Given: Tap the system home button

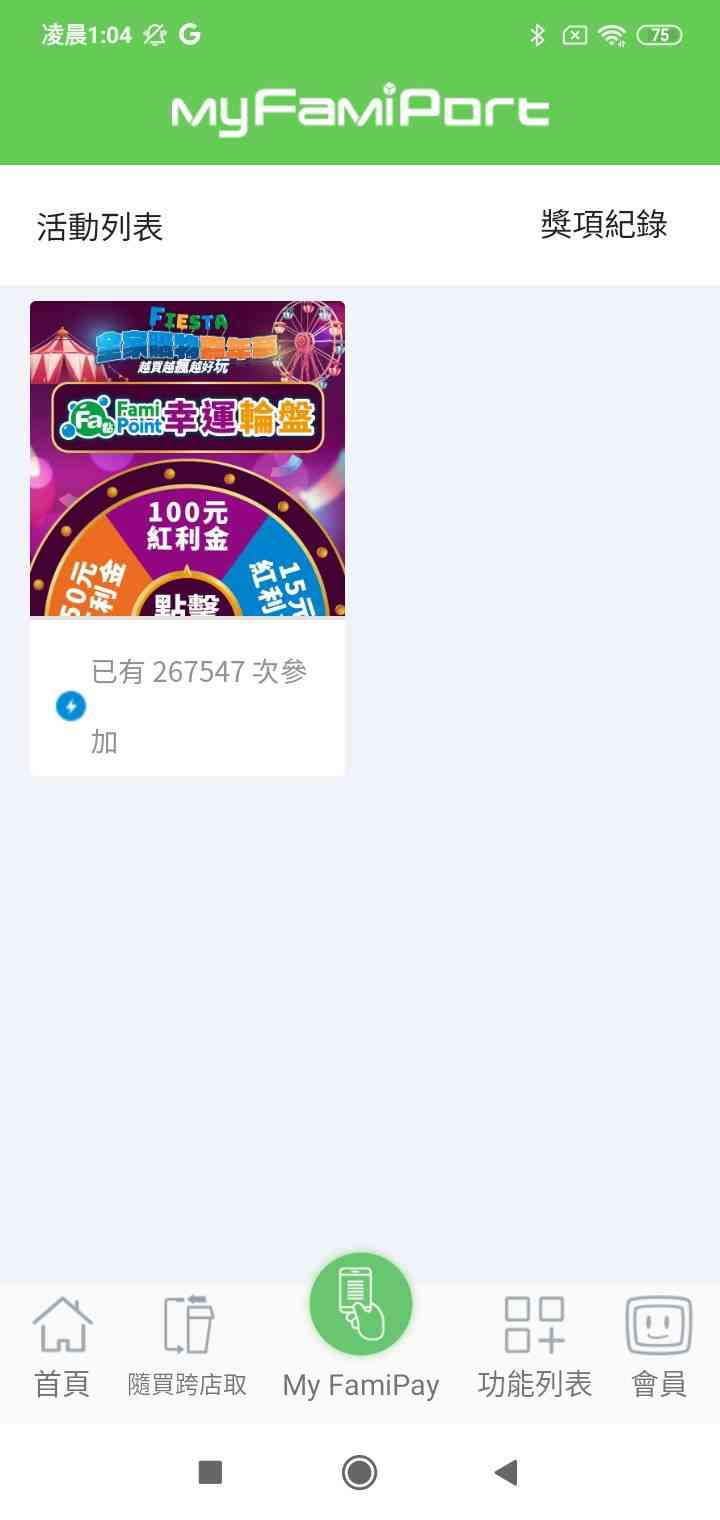Looking at the screenshot, I should pyautogui.click(x=359, y=1472).
